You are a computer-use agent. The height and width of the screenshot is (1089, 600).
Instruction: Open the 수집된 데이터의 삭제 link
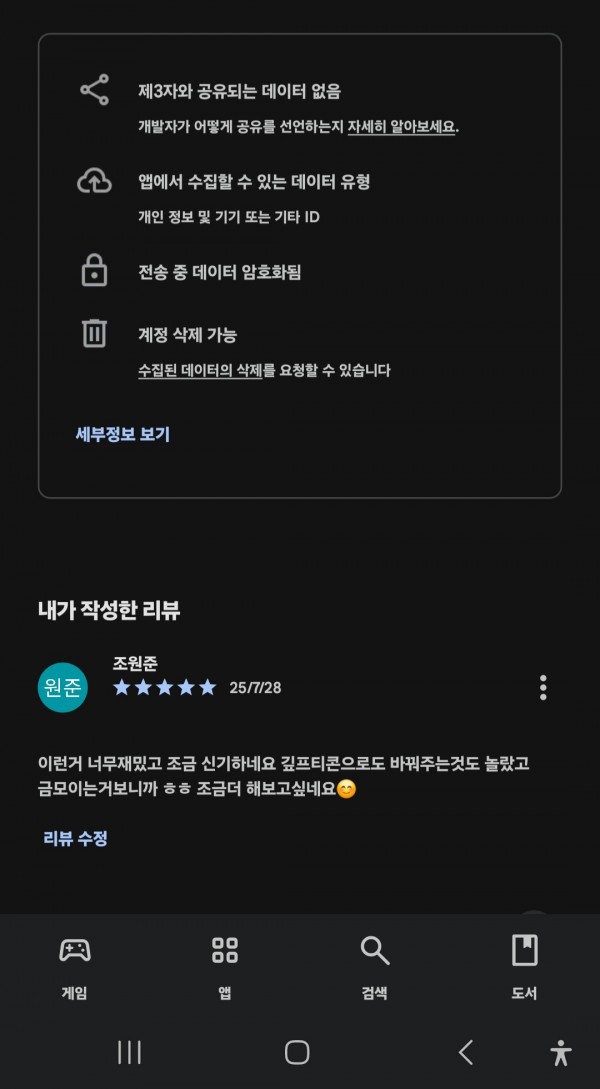pyautogui.click(x=200, y=370)
